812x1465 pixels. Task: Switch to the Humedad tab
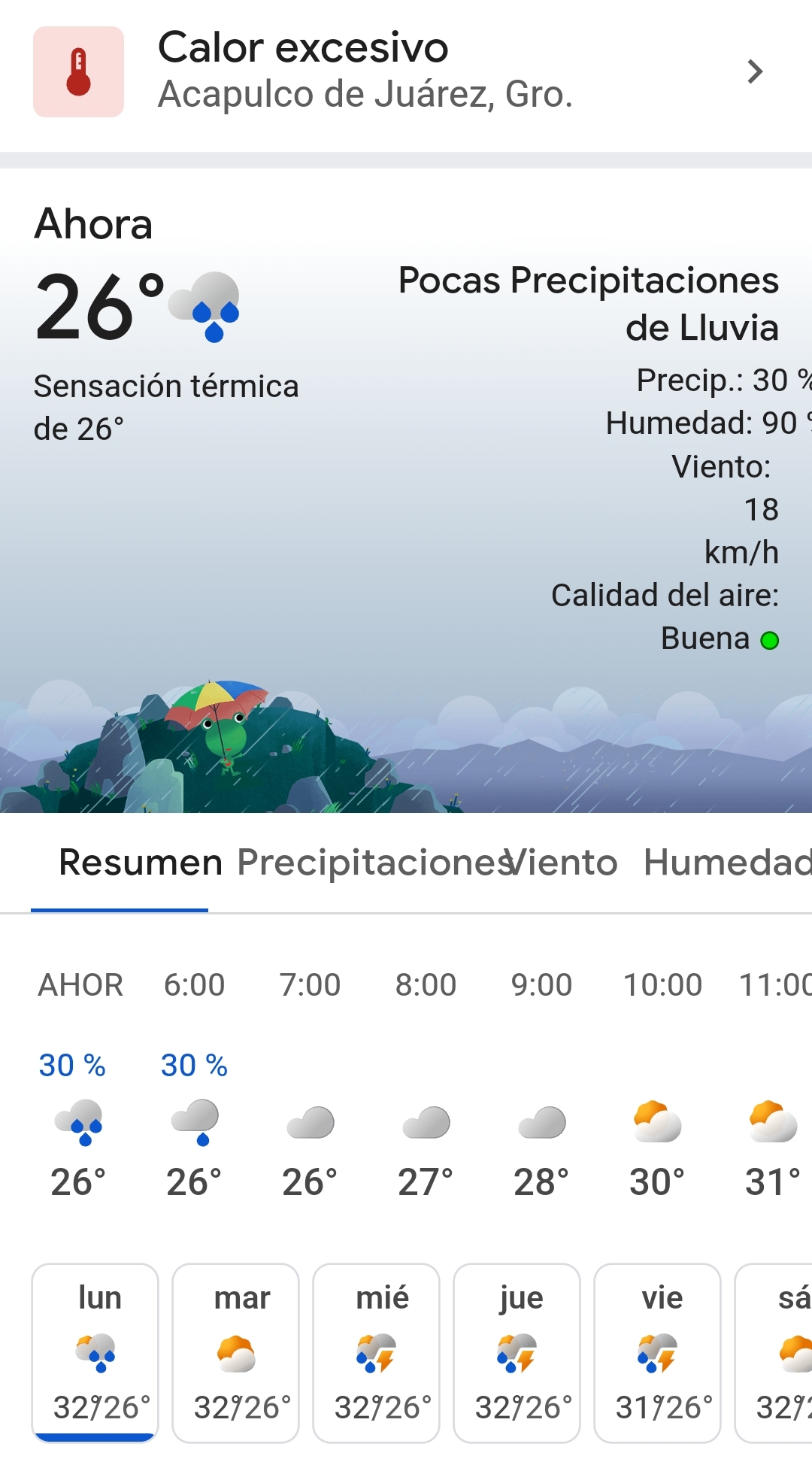click(x=726, y=863)
